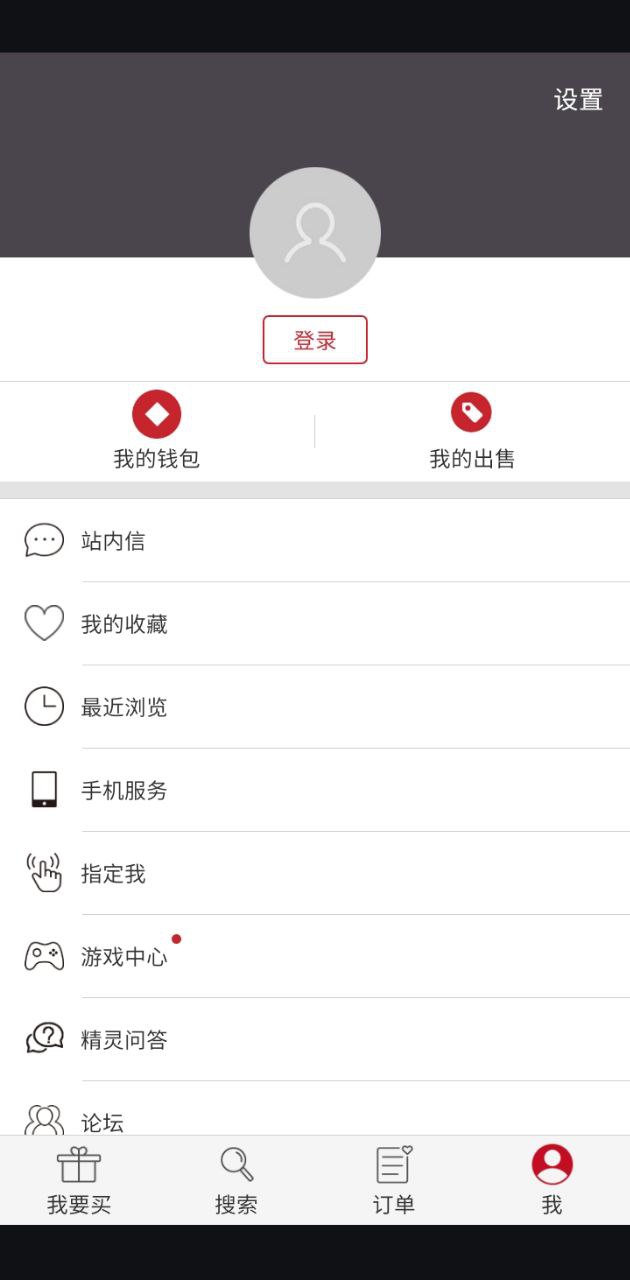Screen dimensions: 630x1280
Task: Switch to 我要买 tab
Action: (79, 1181)
